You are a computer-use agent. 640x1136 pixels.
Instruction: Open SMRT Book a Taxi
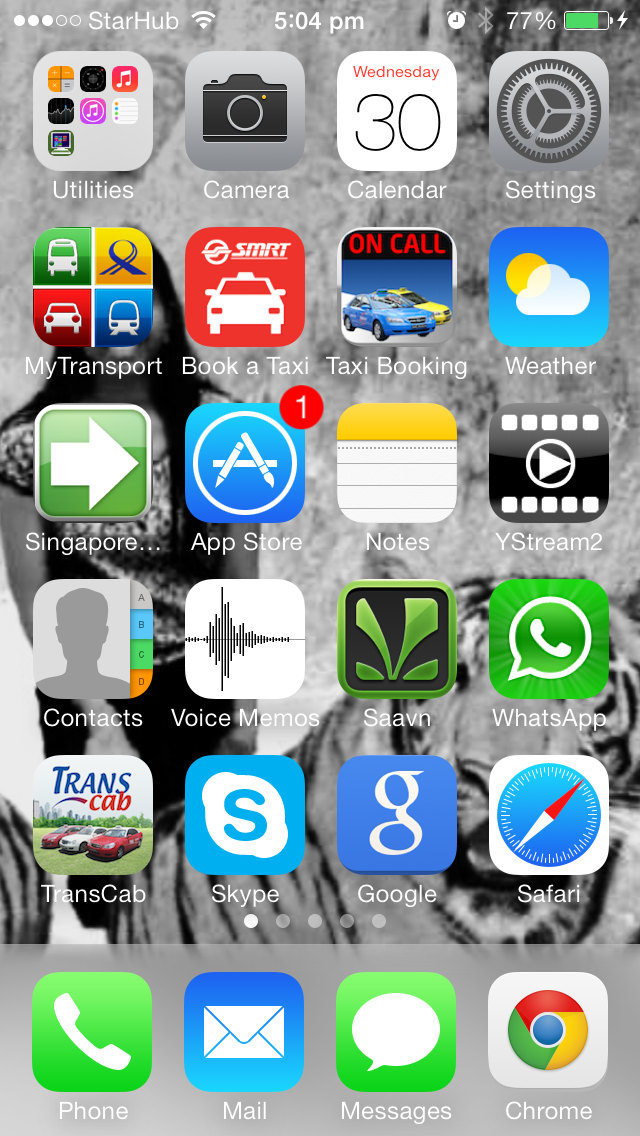point(245,287)
